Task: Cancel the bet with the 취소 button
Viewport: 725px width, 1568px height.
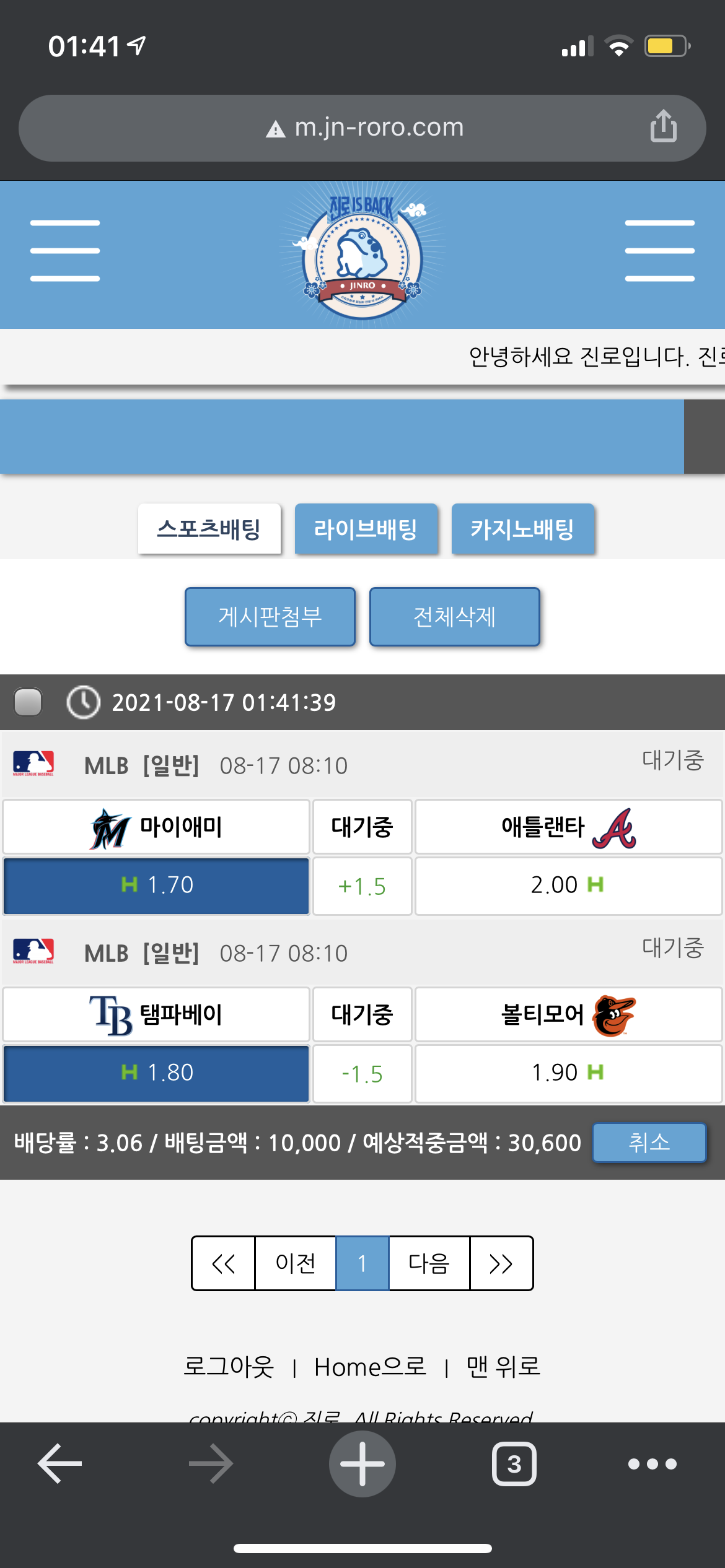Action: (x=649, y=1143)
